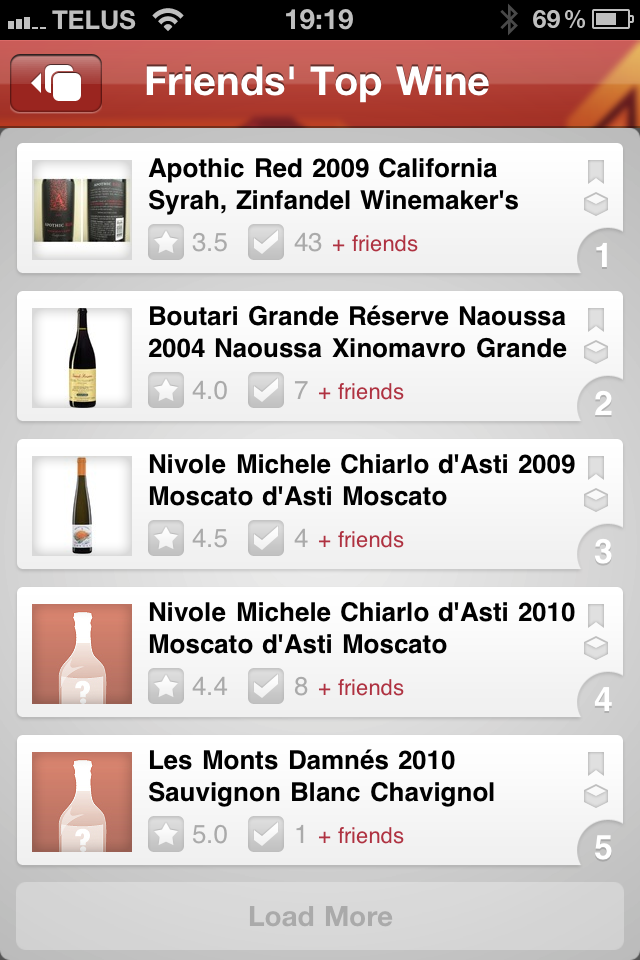
Task: Go back using the top-left button
Action: 56,83
